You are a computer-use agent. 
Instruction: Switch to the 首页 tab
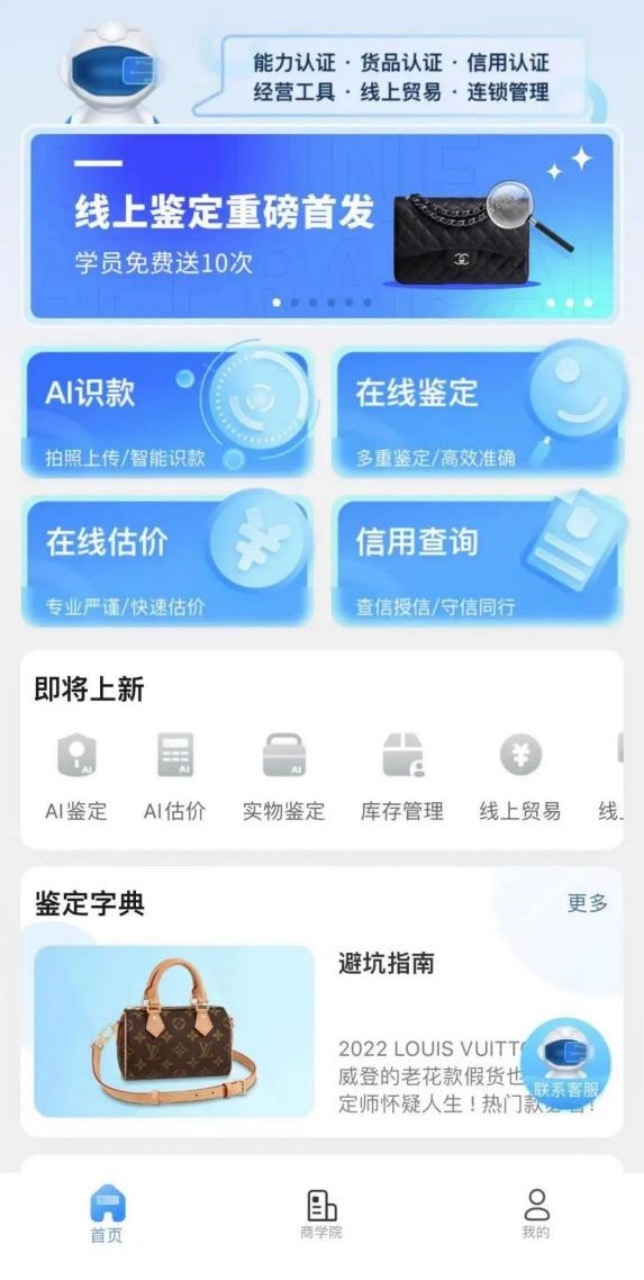[x=107, y=1214]
